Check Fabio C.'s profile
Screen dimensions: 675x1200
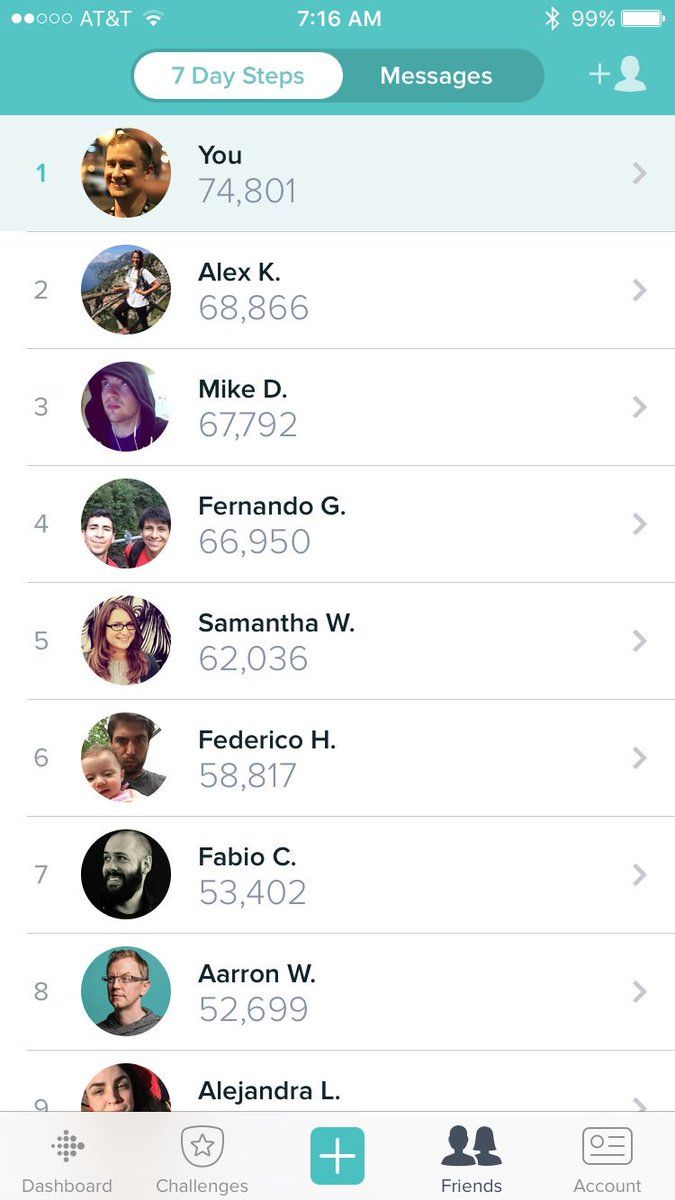(337, 875)
